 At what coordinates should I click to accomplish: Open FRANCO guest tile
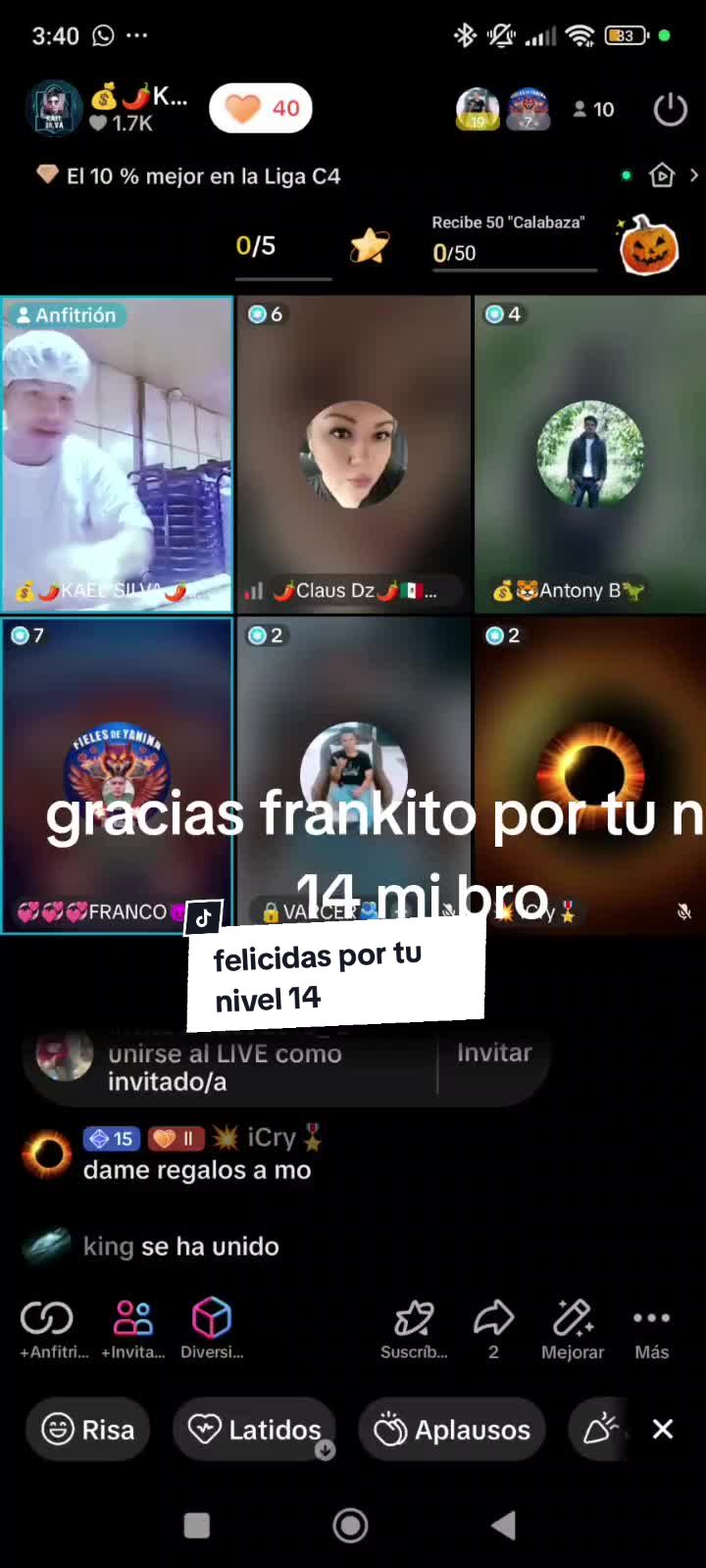pos(117,774)
